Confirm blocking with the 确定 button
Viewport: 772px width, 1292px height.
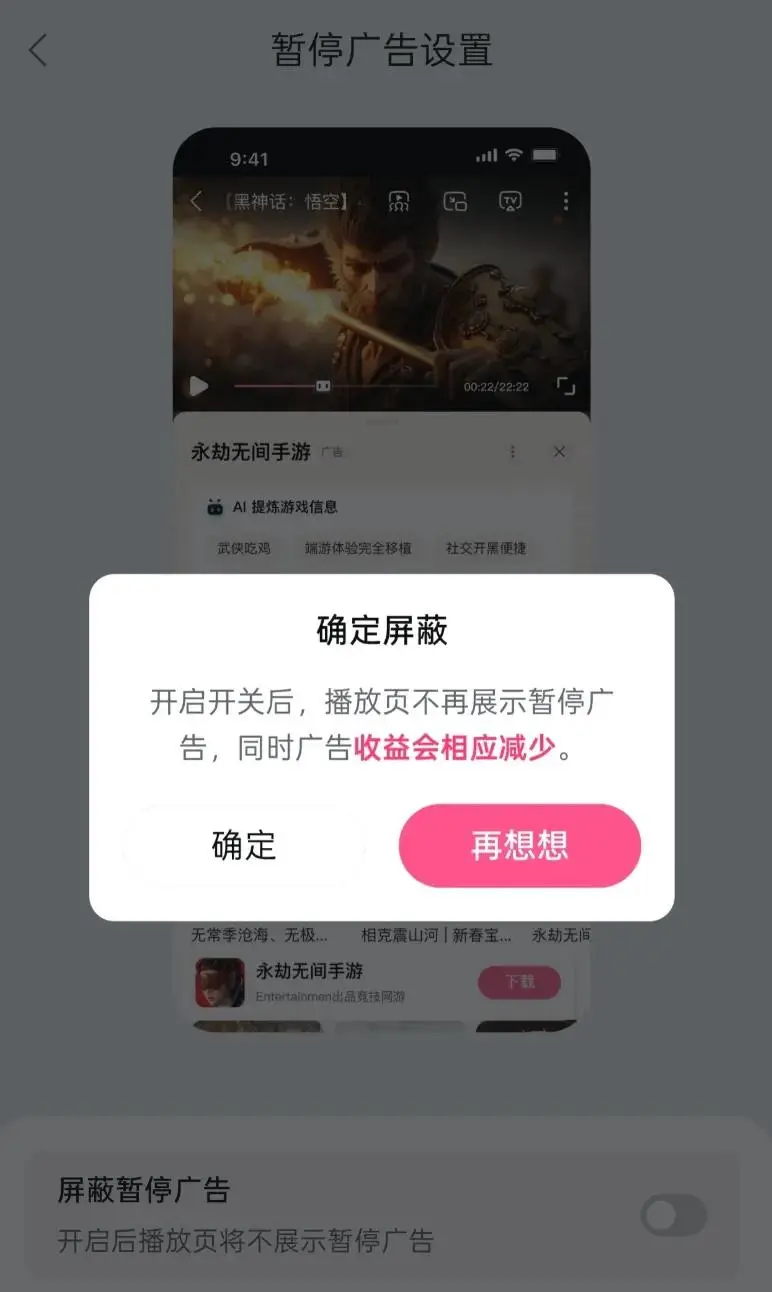[244, 846]
